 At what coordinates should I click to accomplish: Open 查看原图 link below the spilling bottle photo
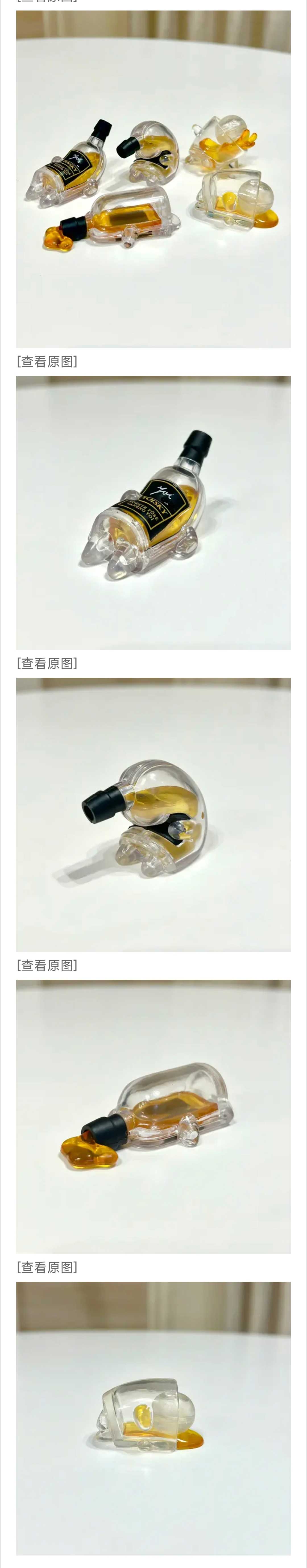coord(47,1267)
